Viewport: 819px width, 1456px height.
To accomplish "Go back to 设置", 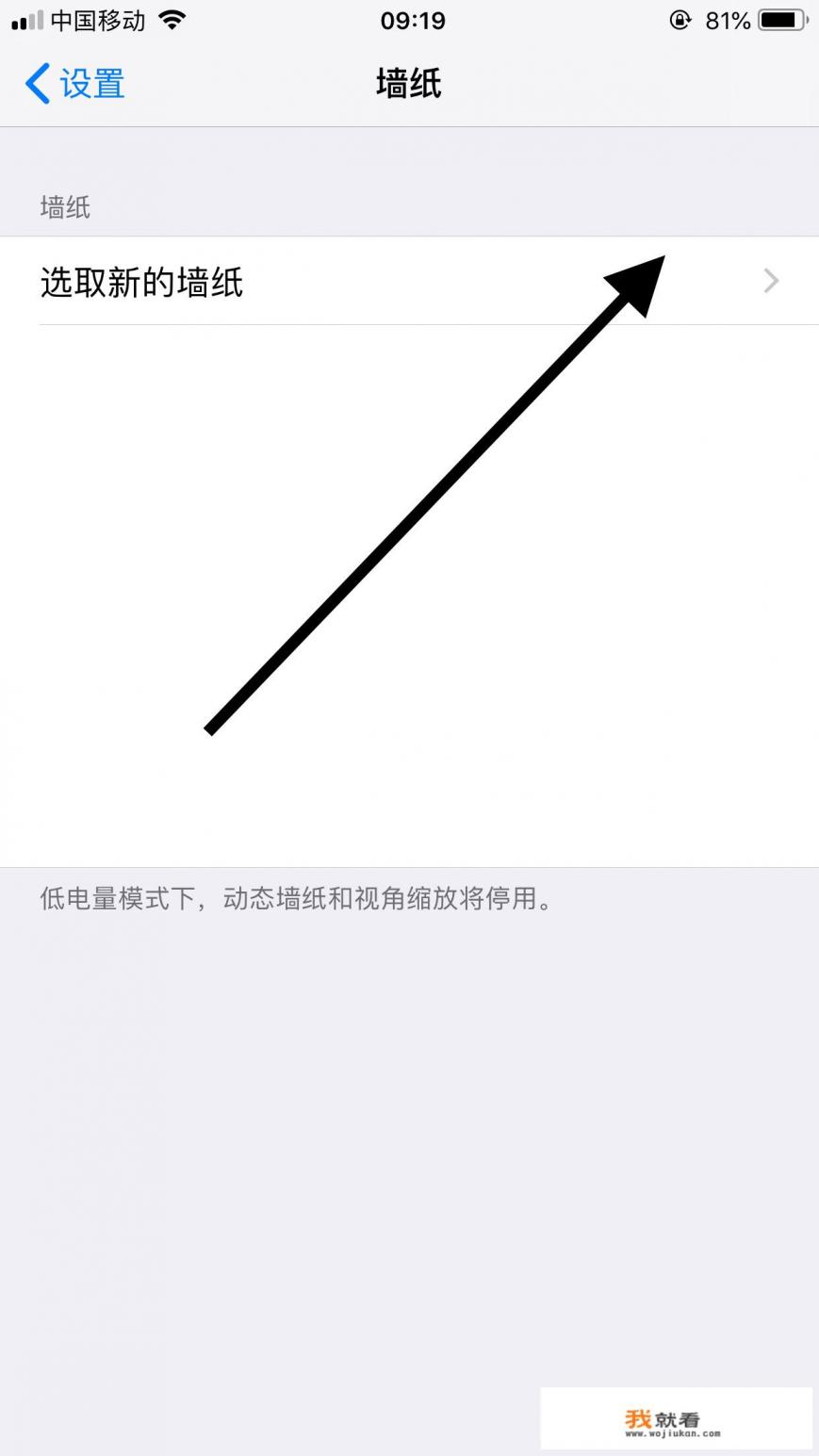I will pos(75,84).
